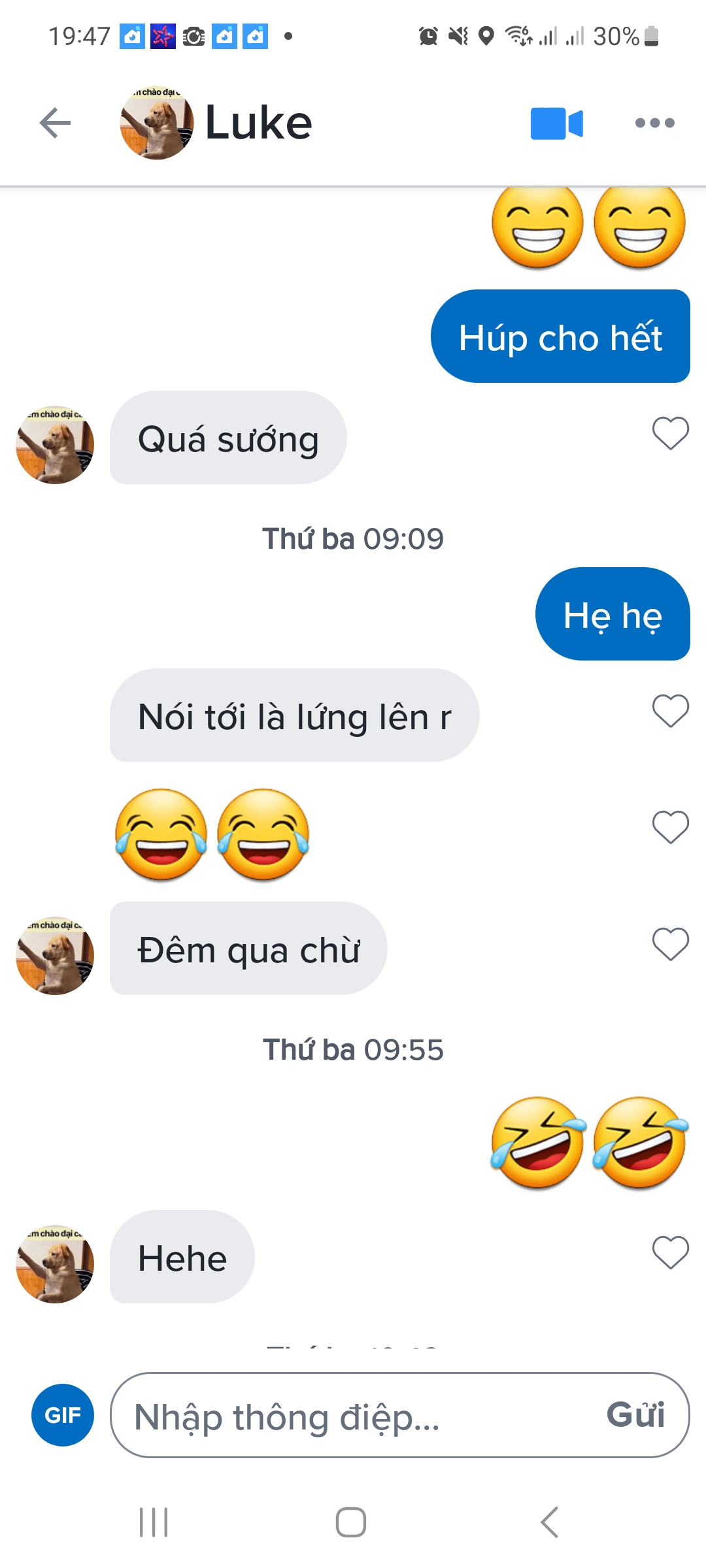This screenshot has width=706, height=1568.
Task: Focus the "Nhập thông điệp..." message field
Action: coord(356,1415)
